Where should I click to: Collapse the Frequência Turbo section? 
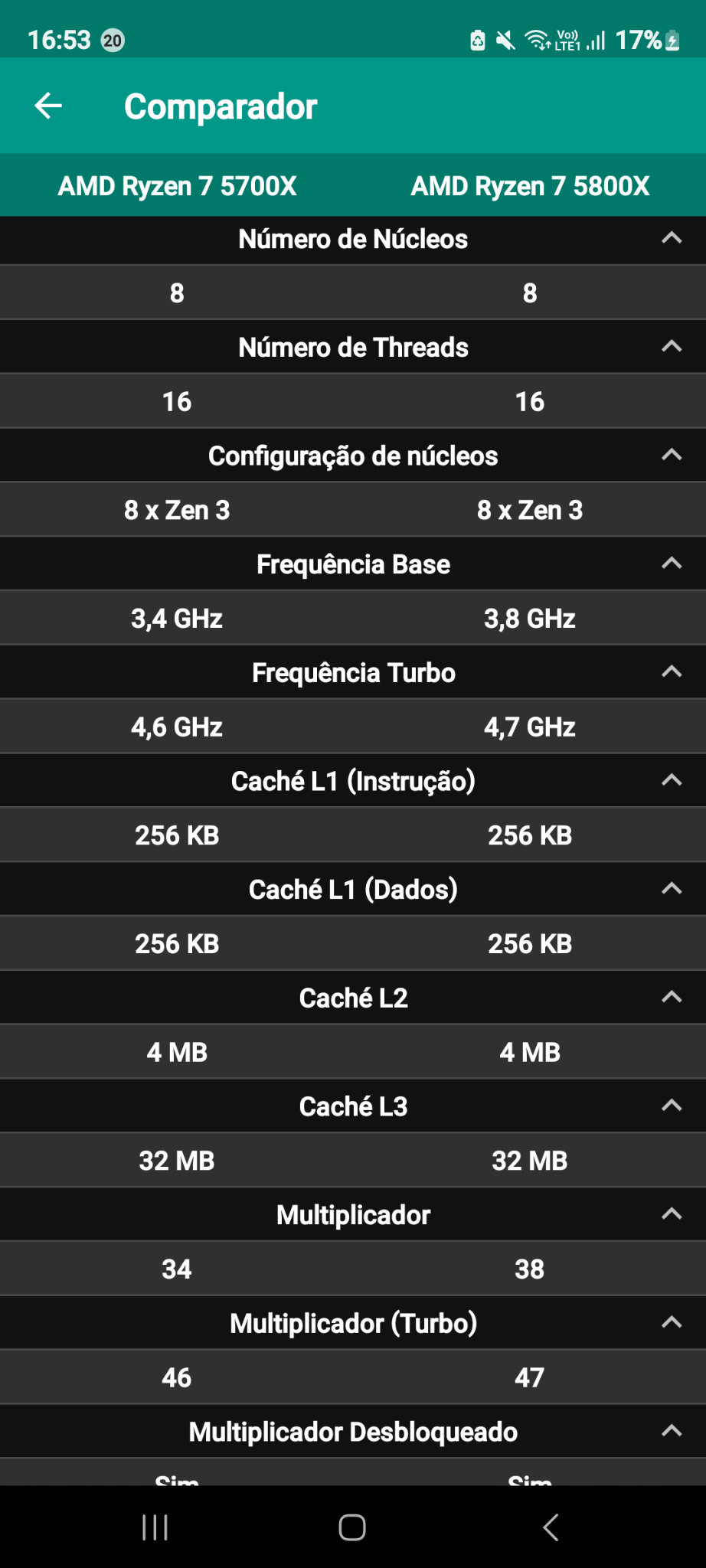[672, 672]
